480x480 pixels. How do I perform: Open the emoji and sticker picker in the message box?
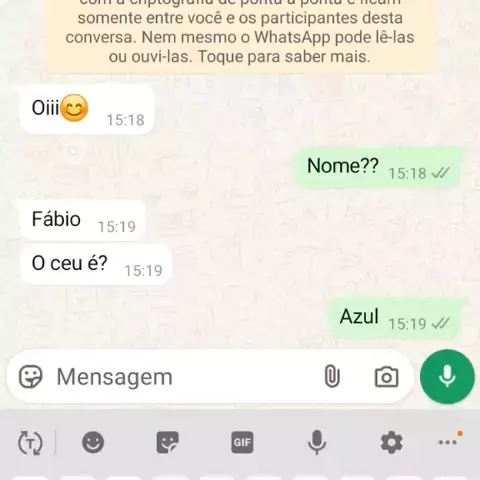point(30,377)
